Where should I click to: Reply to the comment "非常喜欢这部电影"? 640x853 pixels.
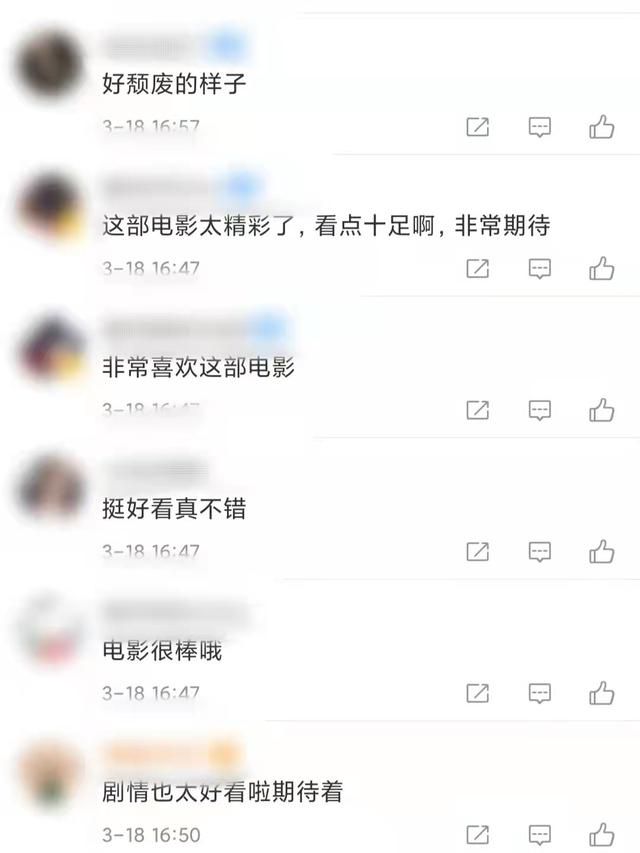(x=540, y=410)
